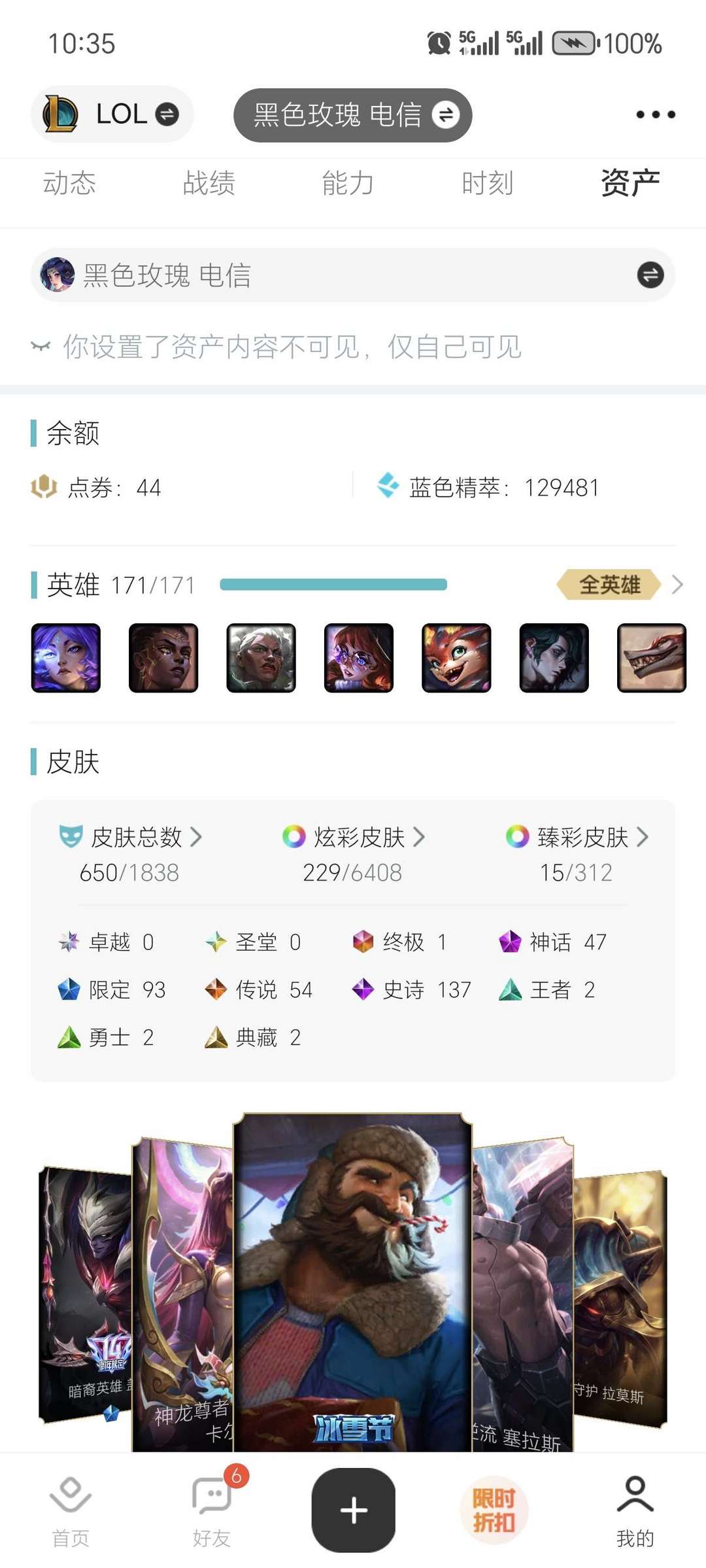
Task: Open the 时刻 tab
Action: (487, 183)
